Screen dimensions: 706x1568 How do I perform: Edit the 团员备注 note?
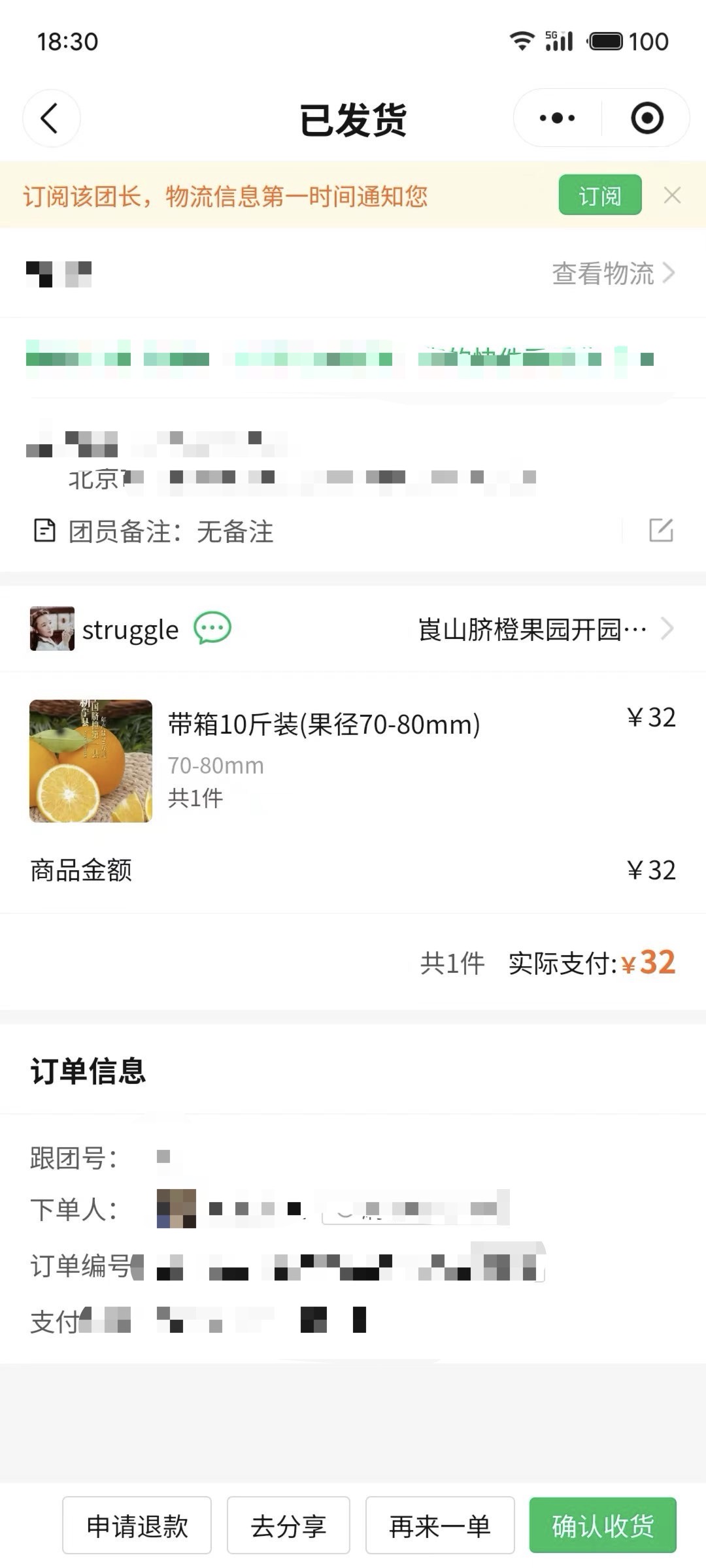(x=661, y=531)
